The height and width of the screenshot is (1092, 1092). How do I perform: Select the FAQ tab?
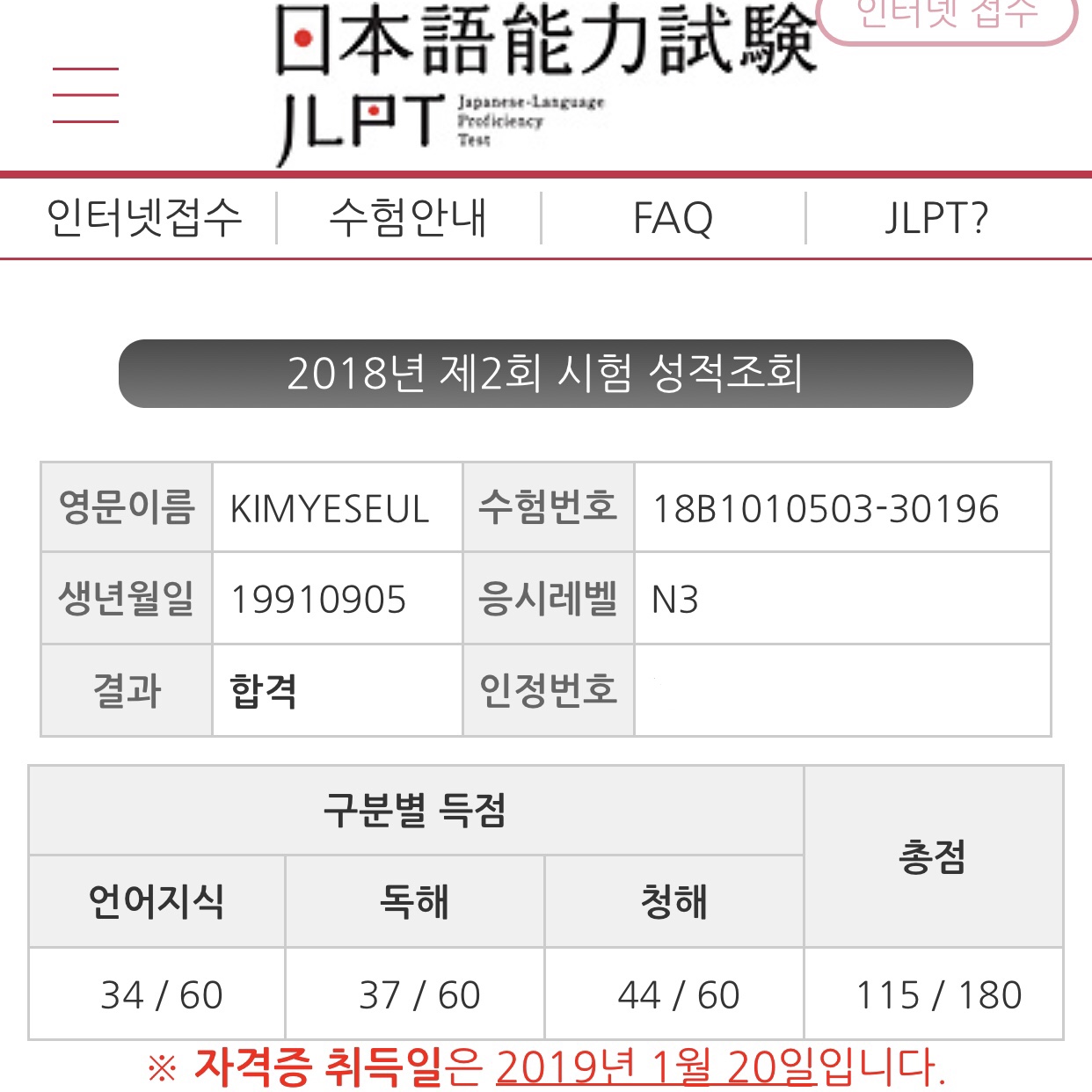coord(673,217)
